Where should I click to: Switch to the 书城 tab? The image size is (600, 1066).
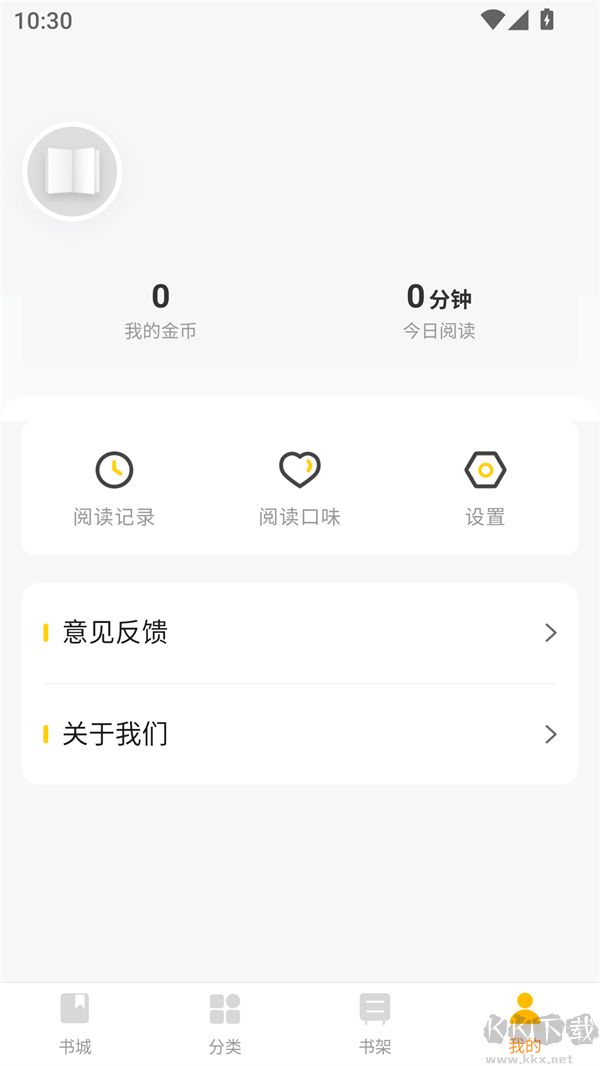tap(75, 1022)
